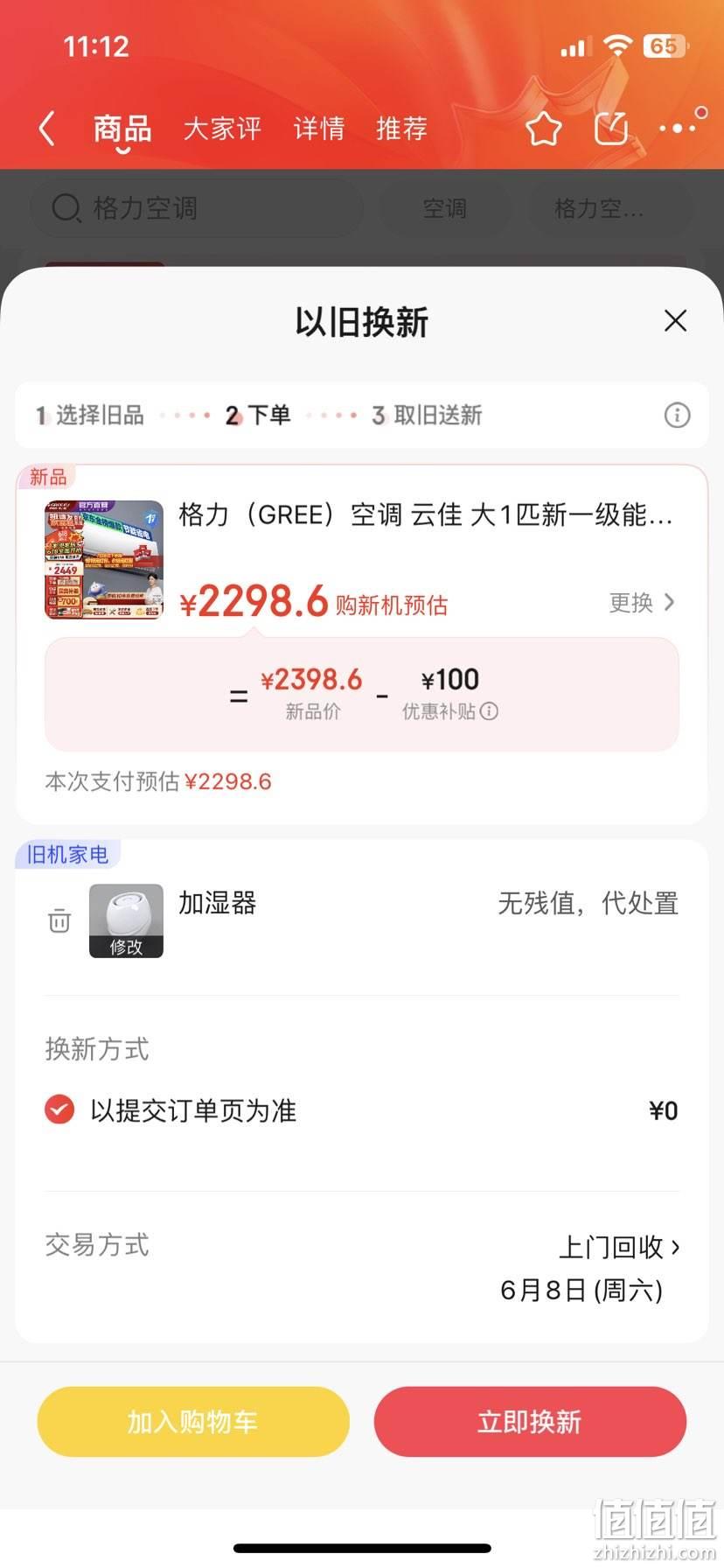724x1568 pixels.
Task: View 优惠补贴 subsidy info icon
Action: (x=490, y=711)
